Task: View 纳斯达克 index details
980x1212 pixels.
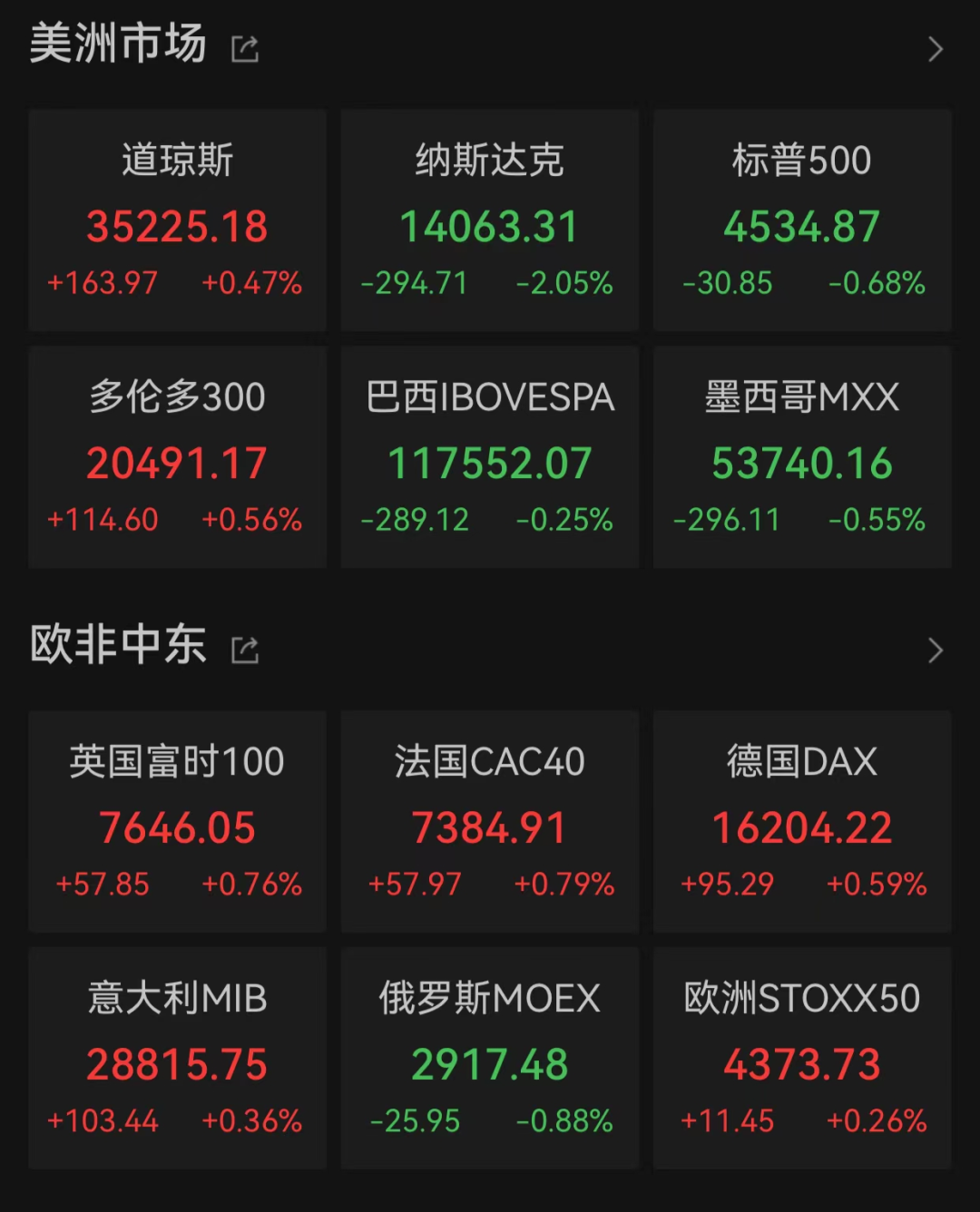Action: coord(490,220)
